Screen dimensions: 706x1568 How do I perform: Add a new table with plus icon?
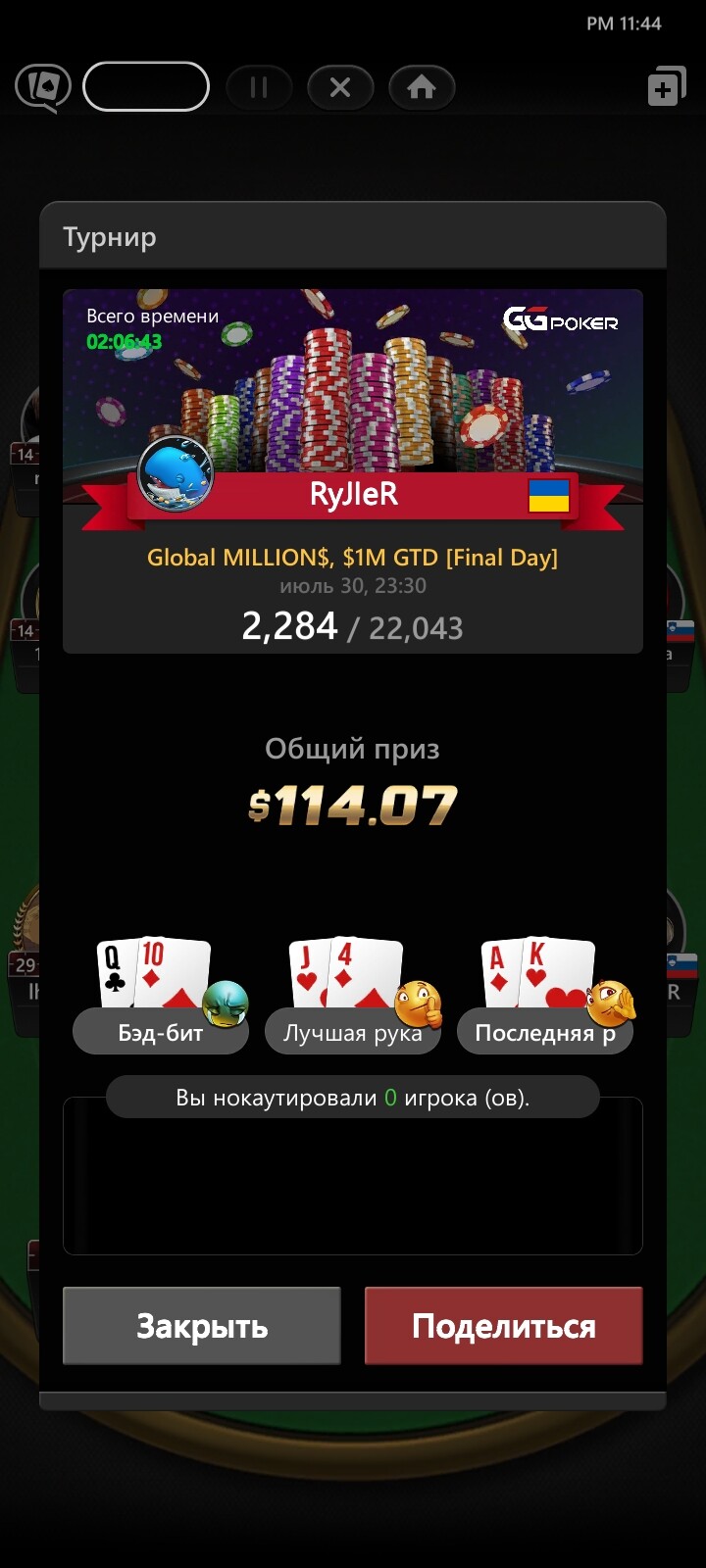(x=667, y=88)
